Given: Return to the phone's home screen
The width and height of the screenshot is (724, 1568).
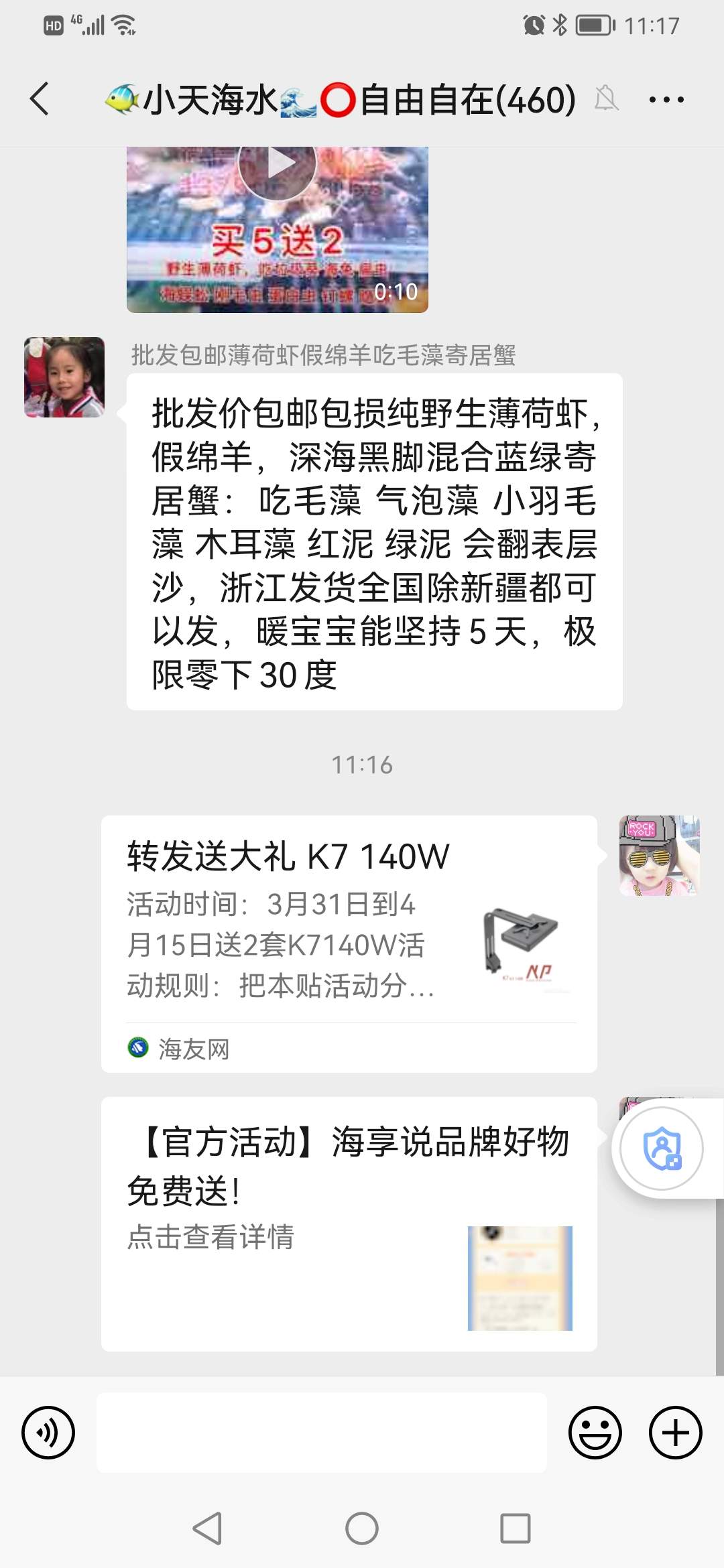Looking at the screenshot, I should click(x=362, y=1528).
